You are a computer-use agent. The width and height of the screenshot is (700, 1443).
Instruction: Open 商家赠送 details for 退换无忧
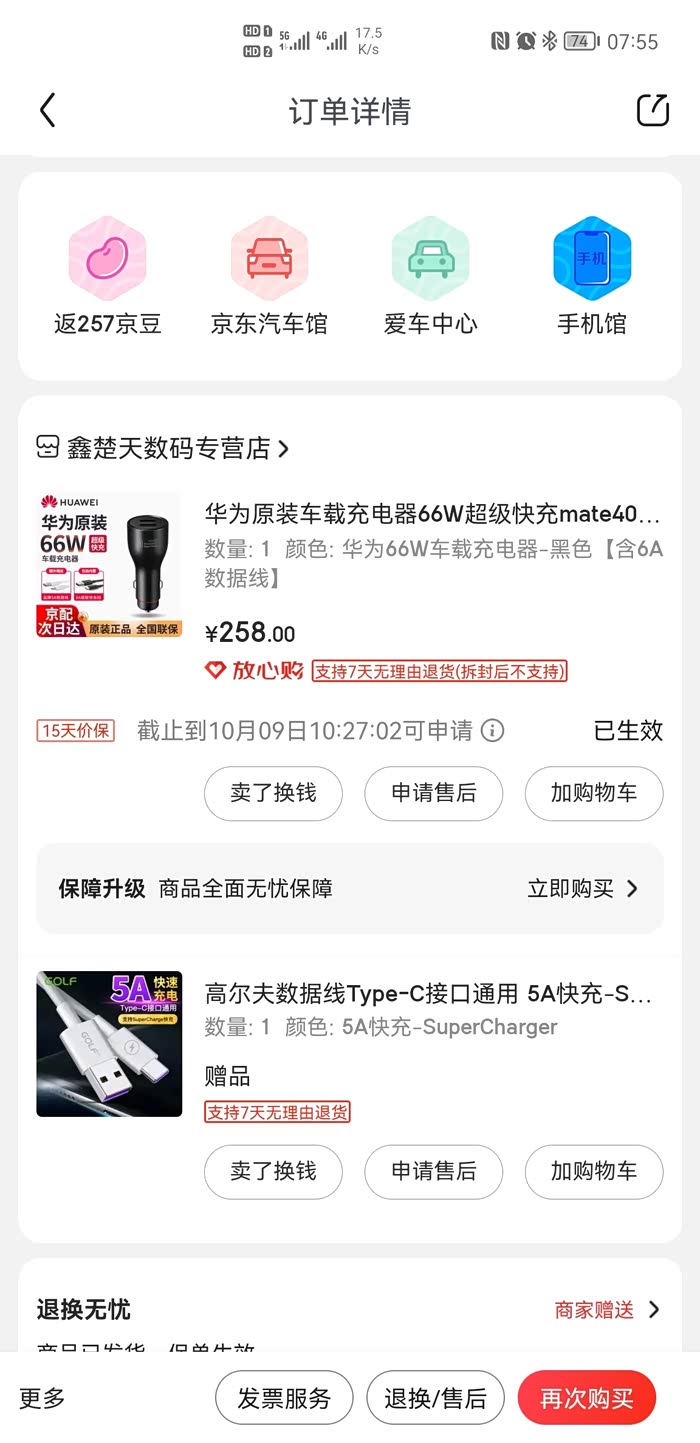(x=607, y=1310)
